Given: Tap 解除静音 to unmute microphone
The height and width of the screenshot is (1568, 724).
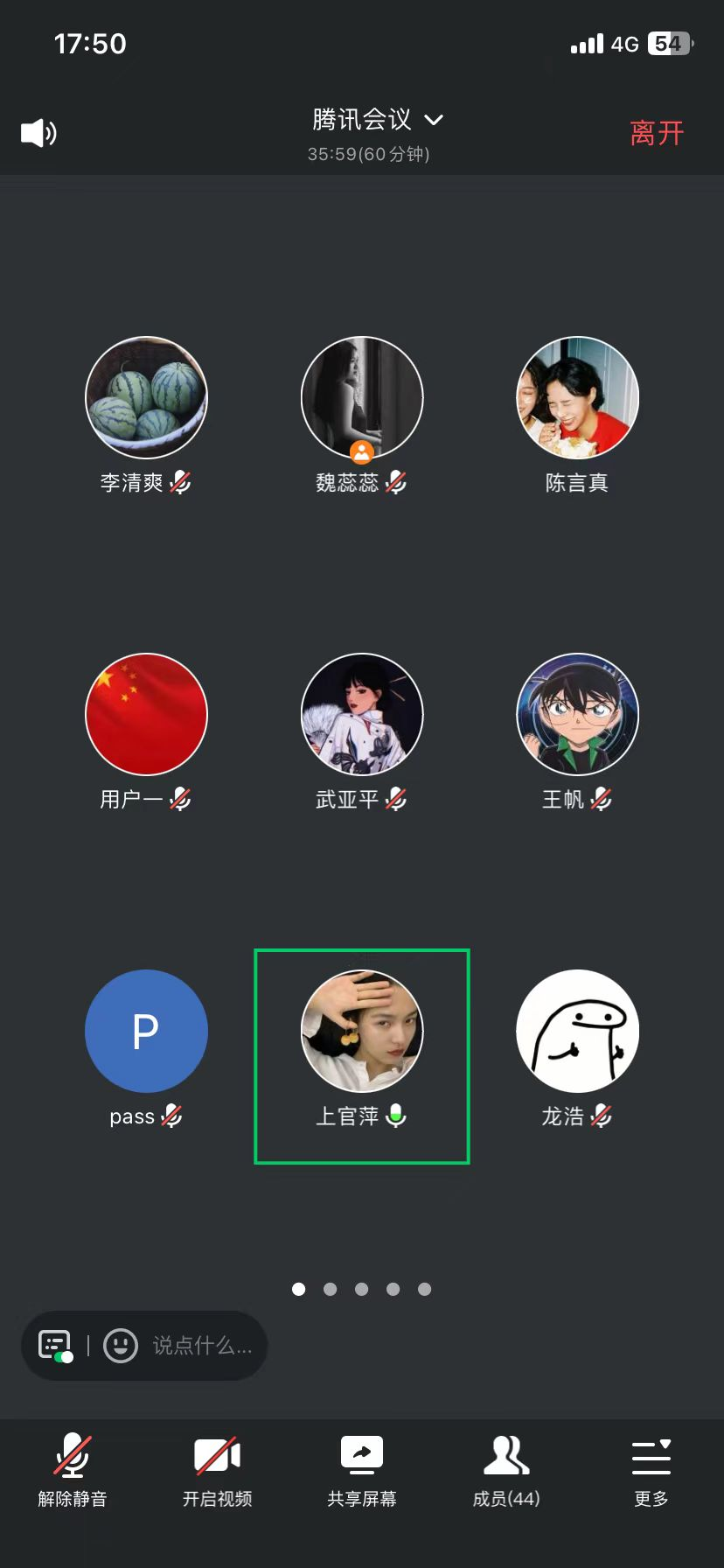Looking at the screenshot, I should pyautogui.click(x=73, y=1470).
